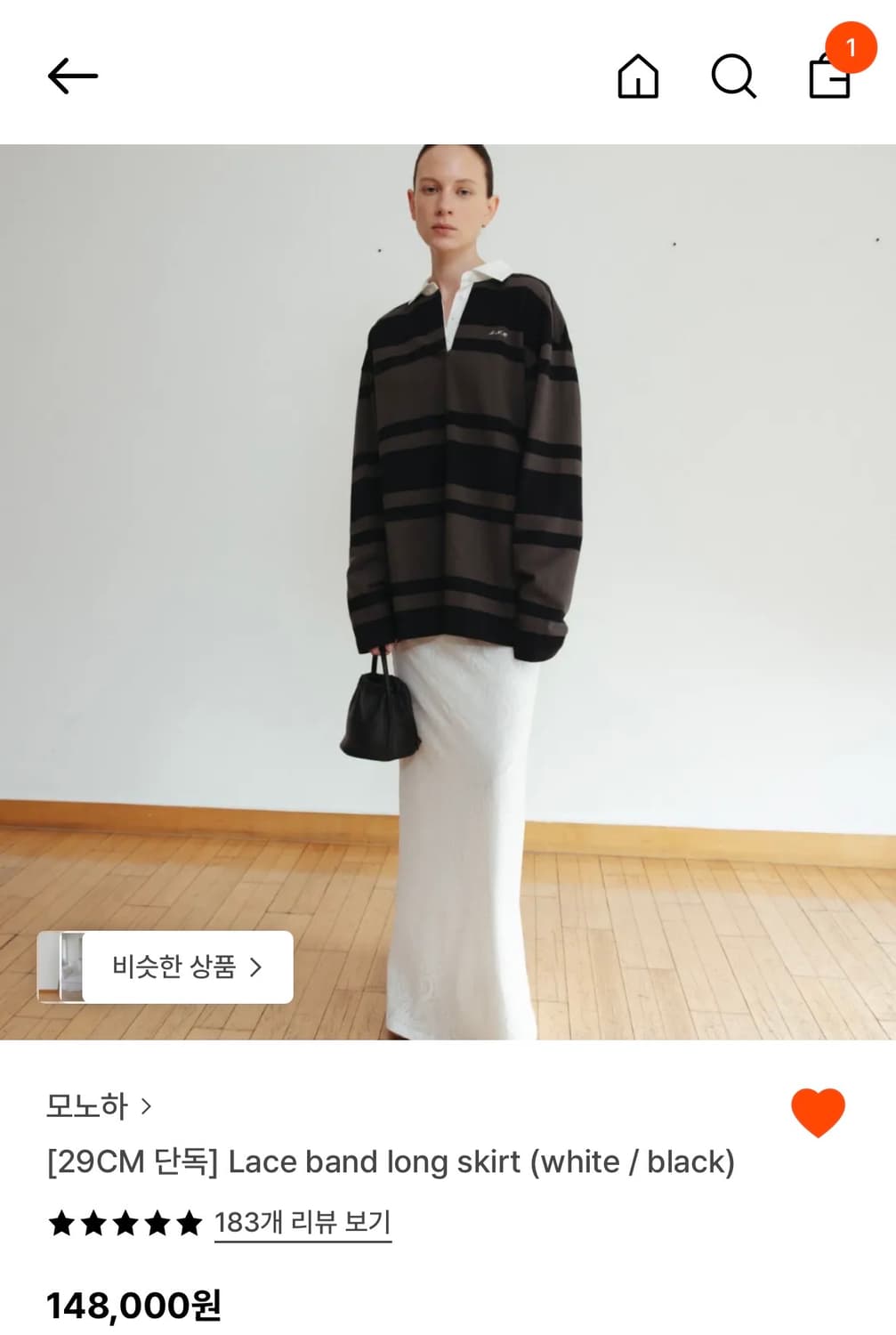Navigate back using the arrow icon
The width and height of the screenshot is (896, 1335).
click(73, 75)
